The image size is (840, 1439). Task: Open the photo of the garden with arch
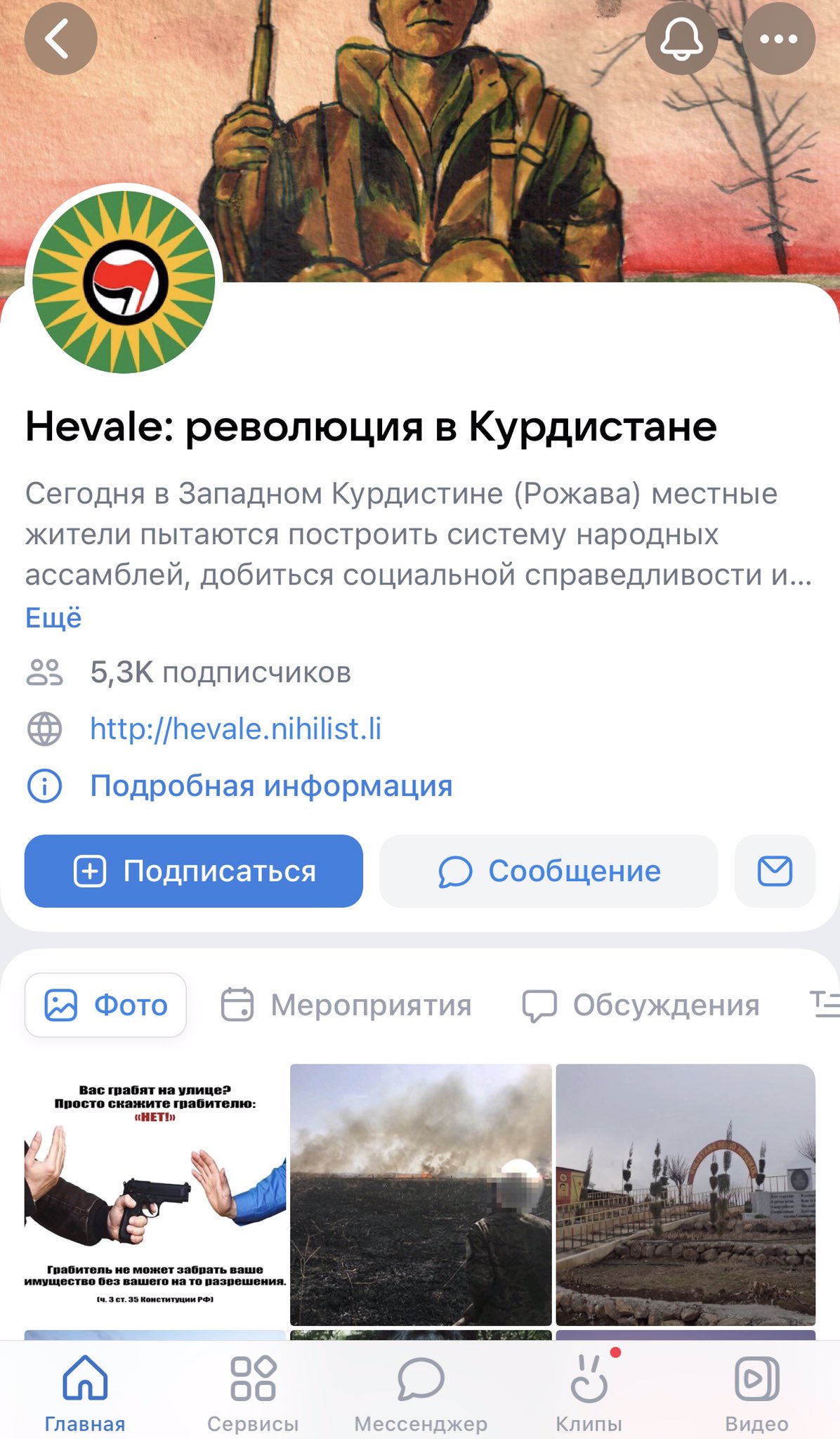[x=685, y=1194]
